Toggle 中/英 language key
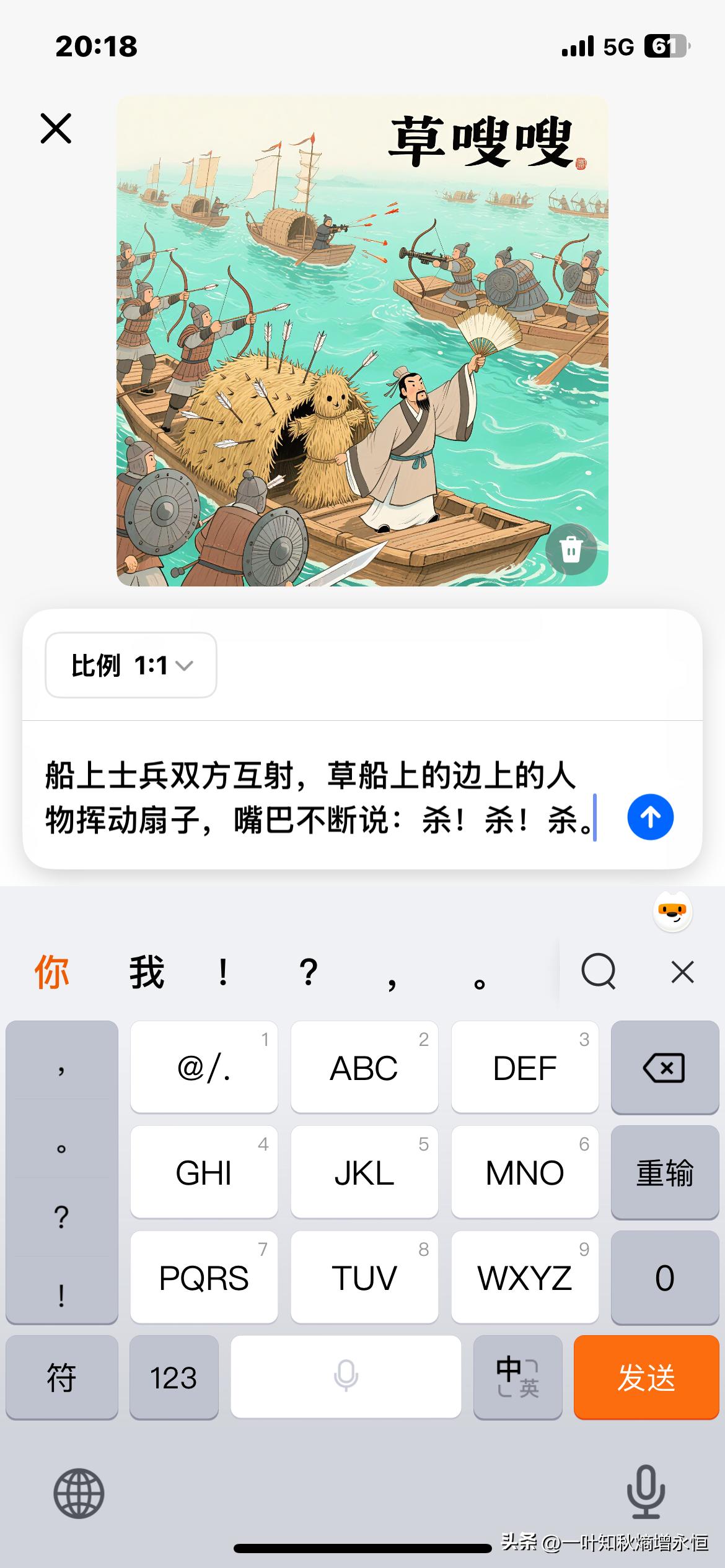The width and height of the screenshot is (725, 1568). [517, 1377]
